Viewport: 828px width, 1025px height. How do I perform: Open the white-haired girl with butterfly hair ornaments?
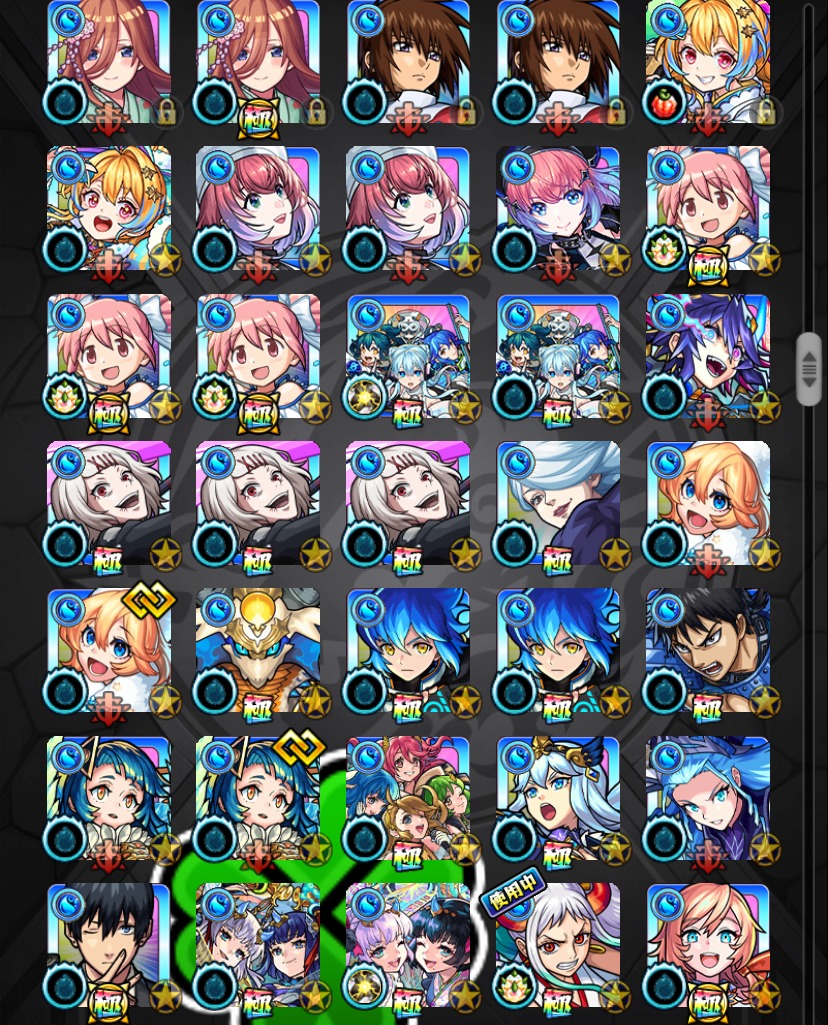558,798
